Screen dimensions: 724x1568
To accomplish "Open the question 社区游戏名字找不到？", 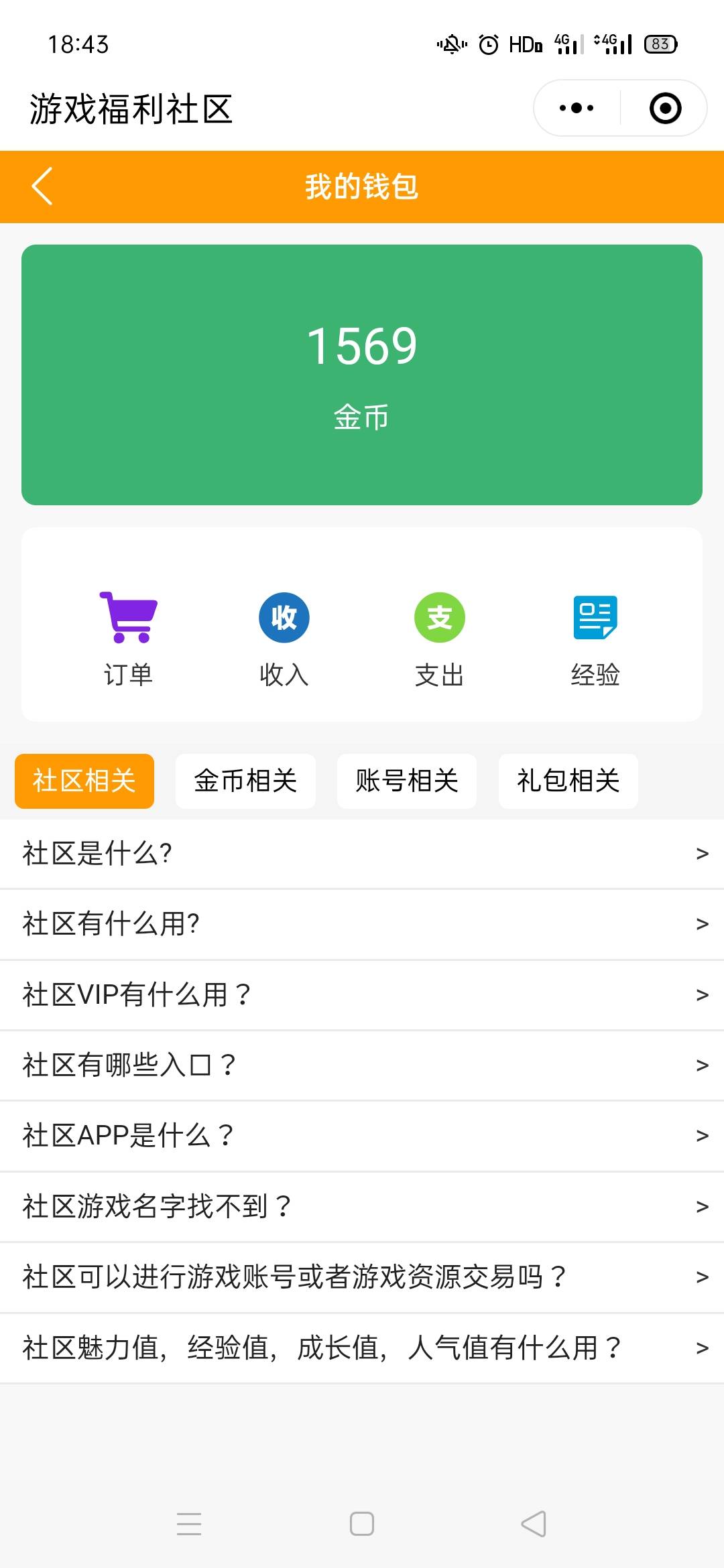I will 362,1207.
